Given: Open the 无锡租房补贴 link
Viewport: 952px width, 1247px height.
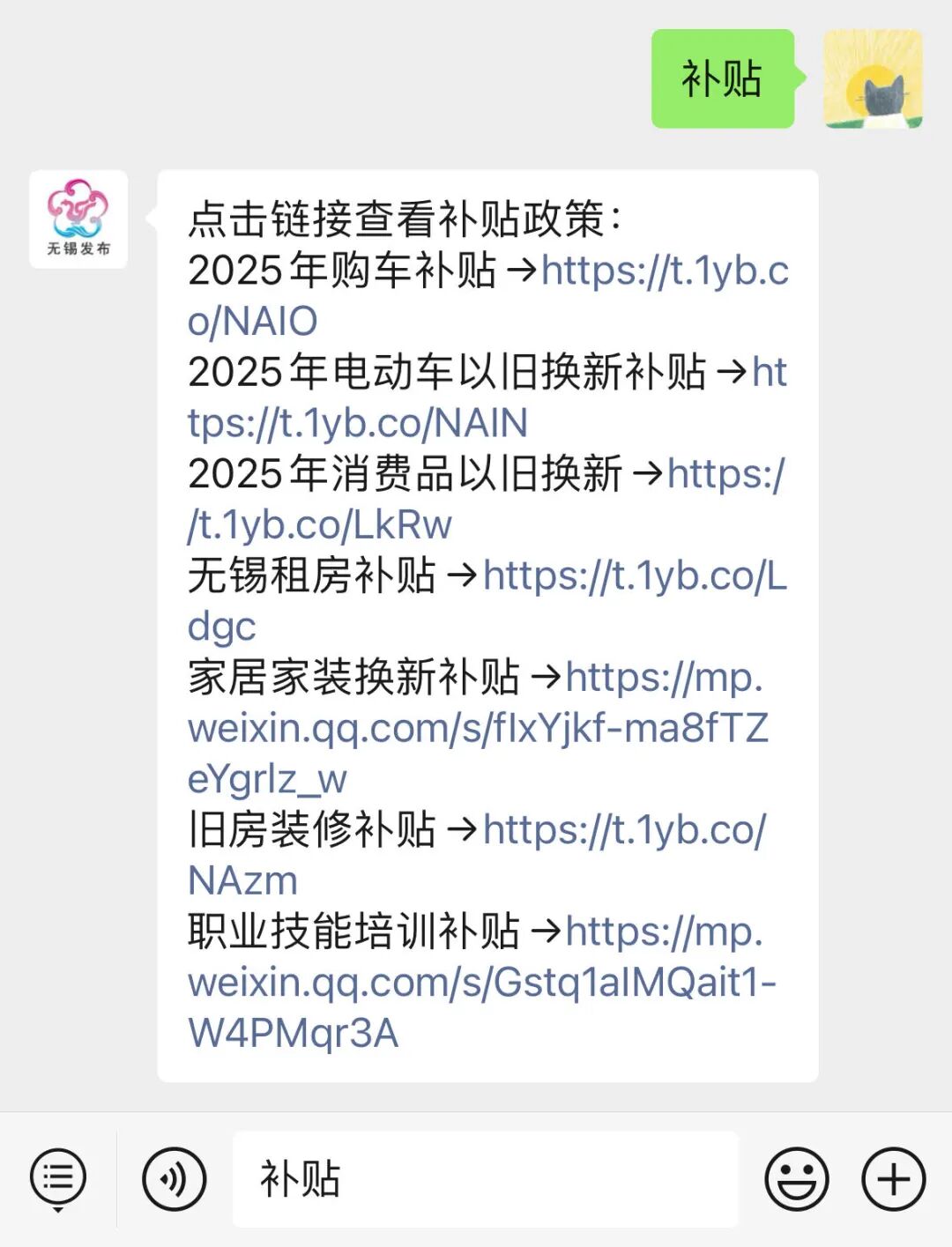Looking at the screenshot, I should click(633, 576).
